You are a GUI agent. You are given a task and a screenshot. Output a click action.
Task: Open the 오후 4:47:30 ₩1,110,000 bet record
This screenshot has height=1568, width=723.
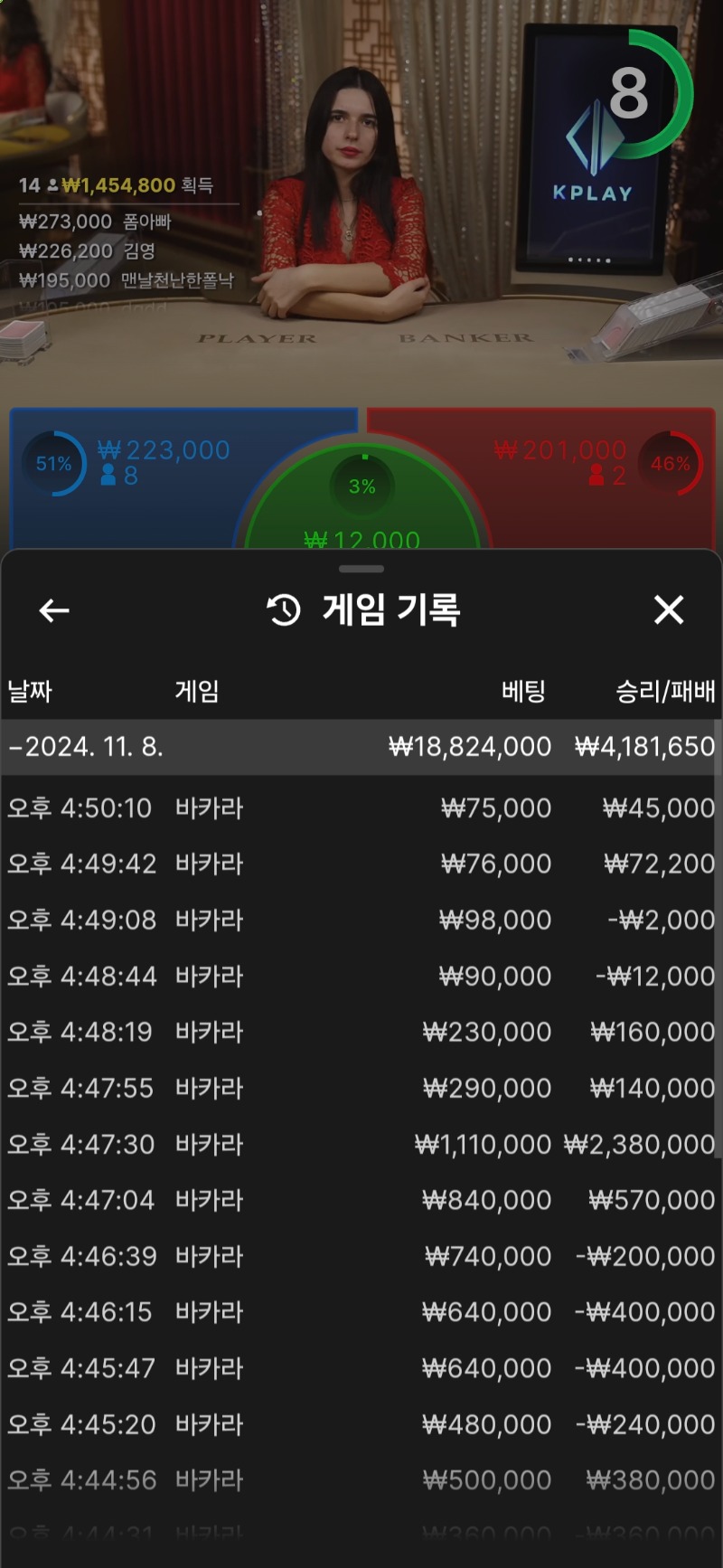(x=361, y=1144)
